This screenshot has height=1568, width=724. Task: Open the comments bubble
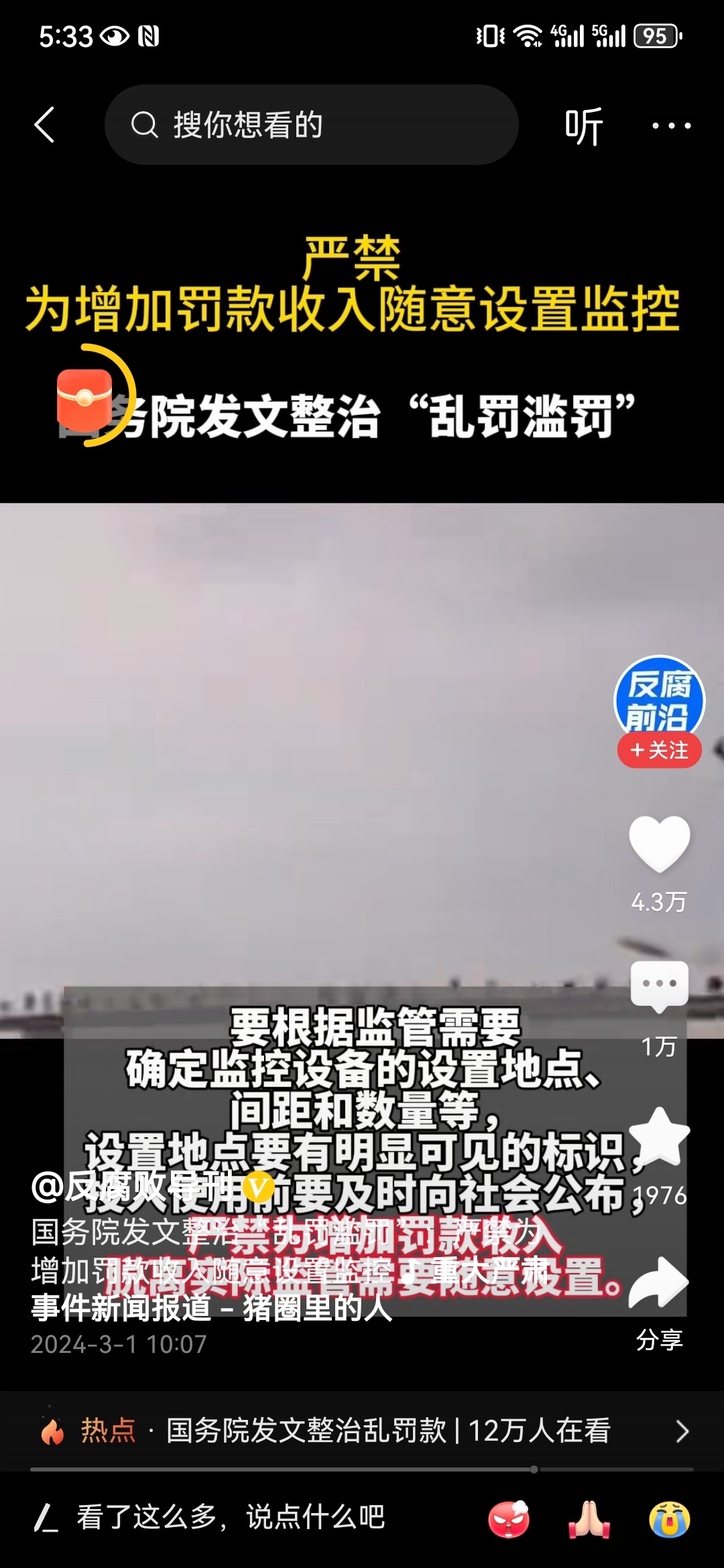pos(659,986)
